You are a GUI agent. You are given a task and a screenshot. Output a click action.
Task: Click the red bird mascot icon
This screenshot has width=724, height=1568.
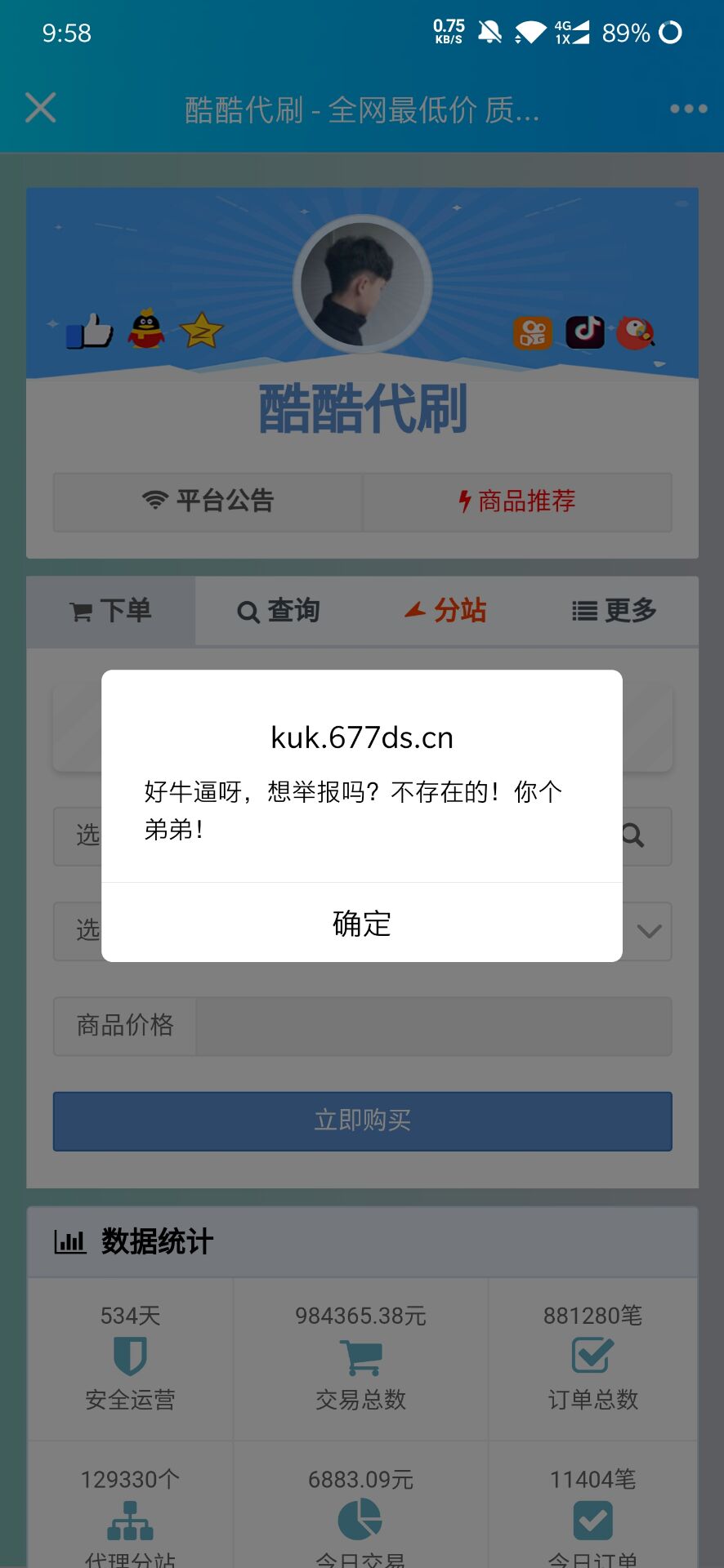(x=637, y=333)
